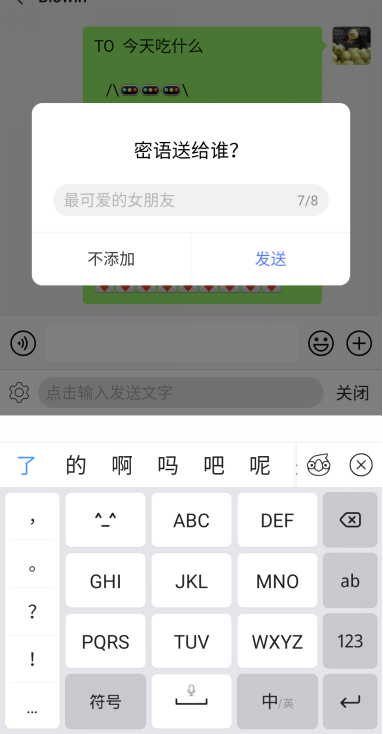383x734 pixels.
Task: Pick the candidate word 的
Action: point(76,466)
